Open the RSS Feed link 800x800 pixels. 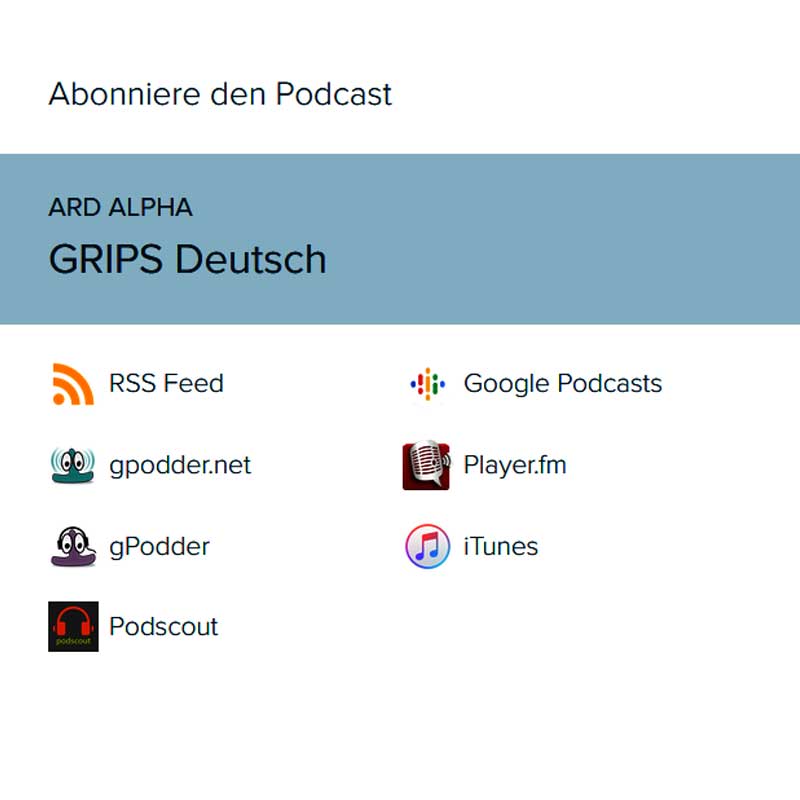pyautogui.click(x=165, y=384)
